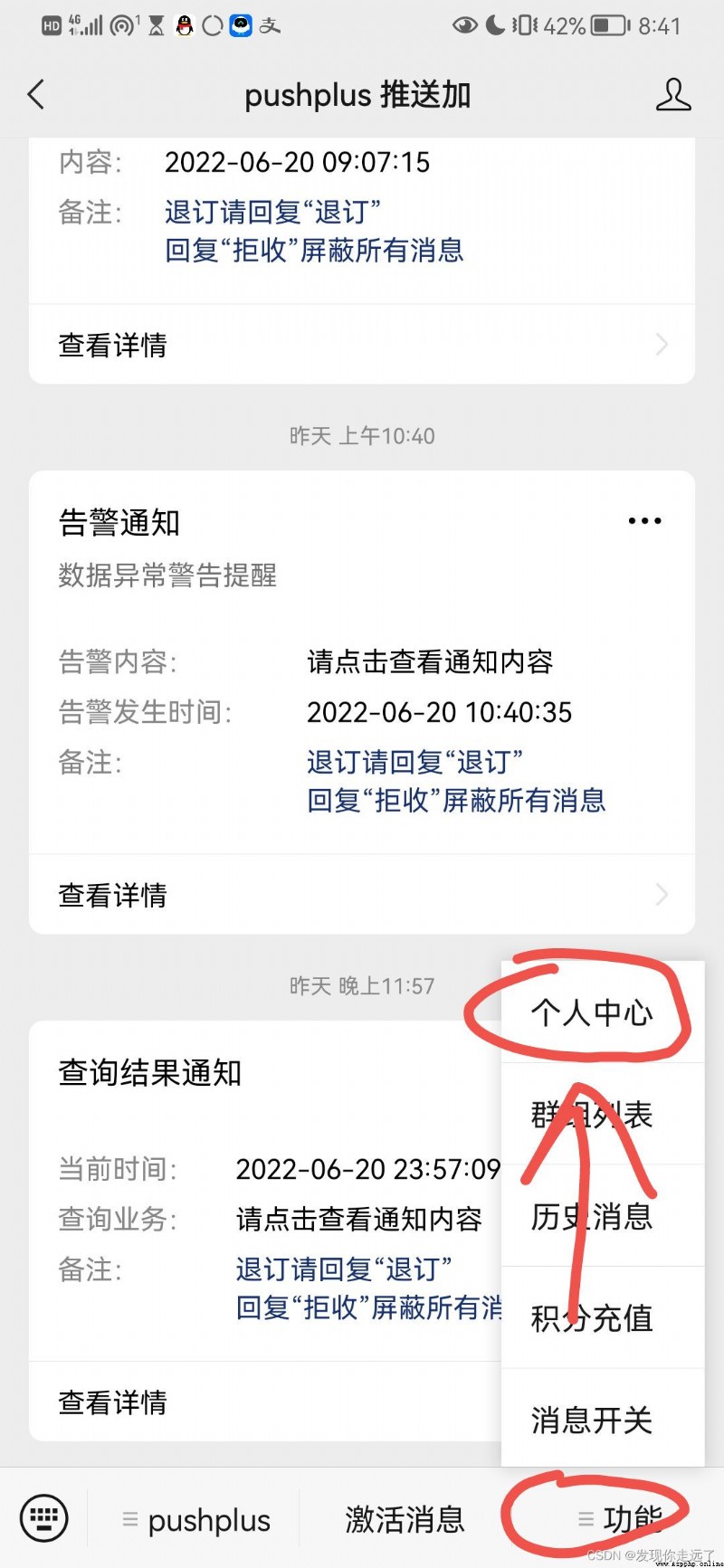Open the account profile icon
Viewport: 724px width, 1568px height.
click(x=672, y=94)
